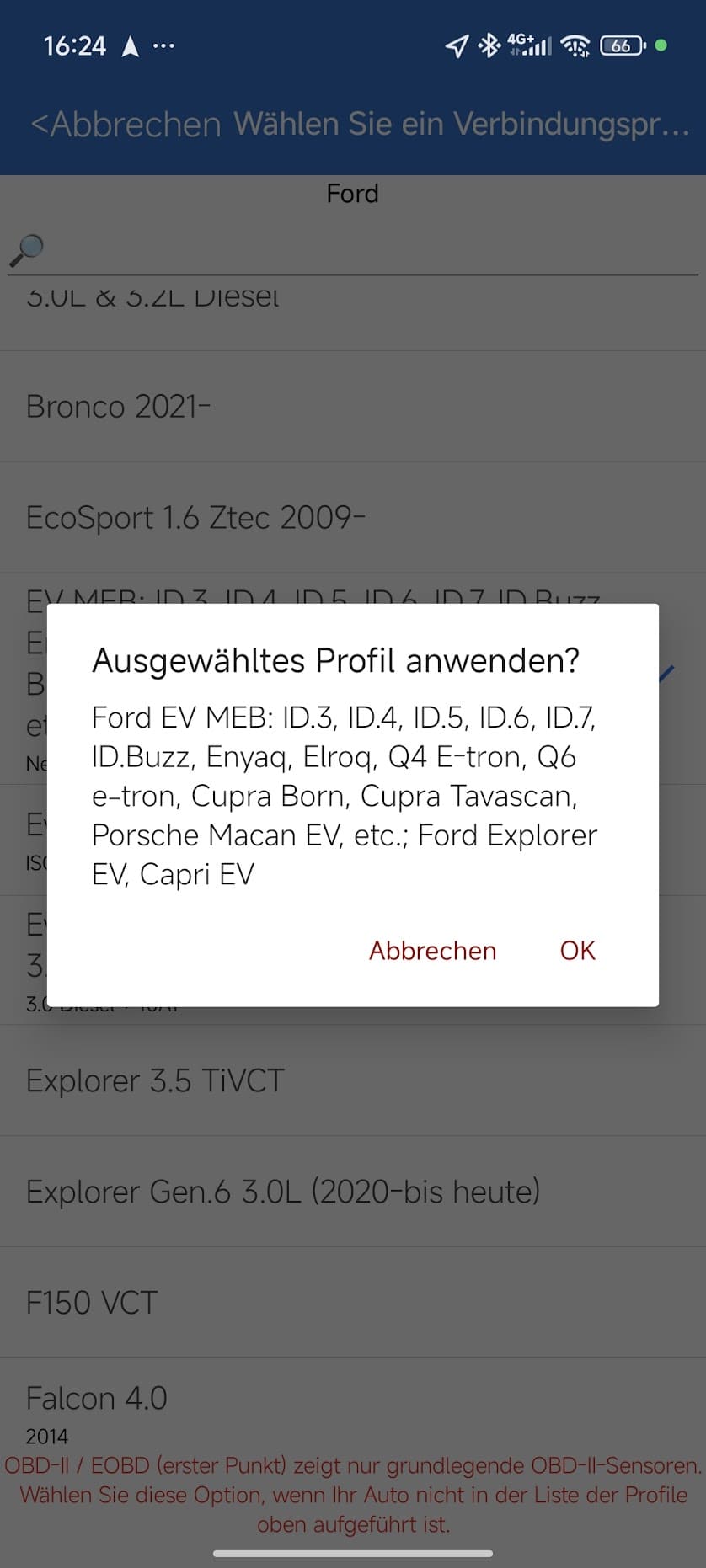Choose the Falcon 4.0 entry
The height and width of the screenshot is (1568, 706).
(352, 1398)
